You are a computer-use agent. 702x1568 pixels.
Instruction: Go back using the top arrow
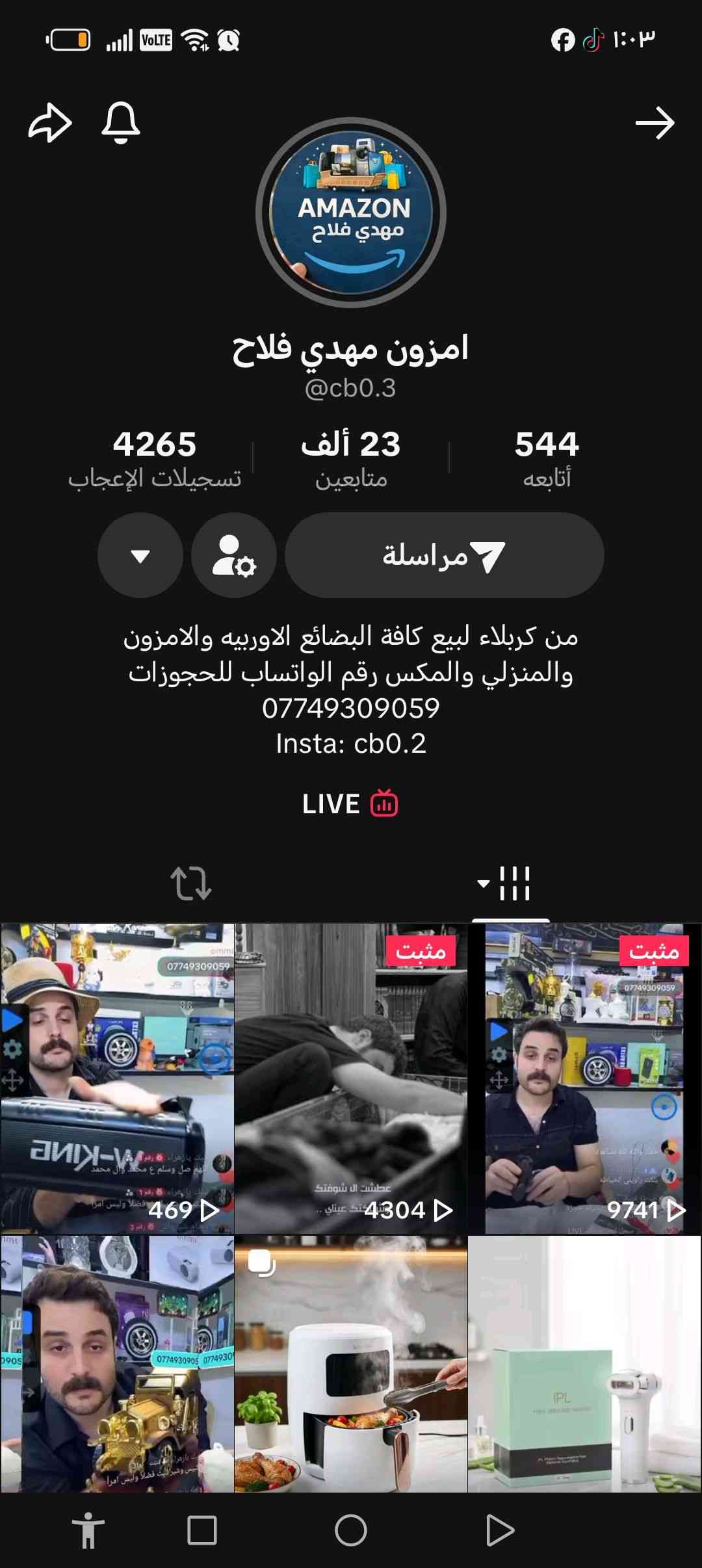point(655,122)
